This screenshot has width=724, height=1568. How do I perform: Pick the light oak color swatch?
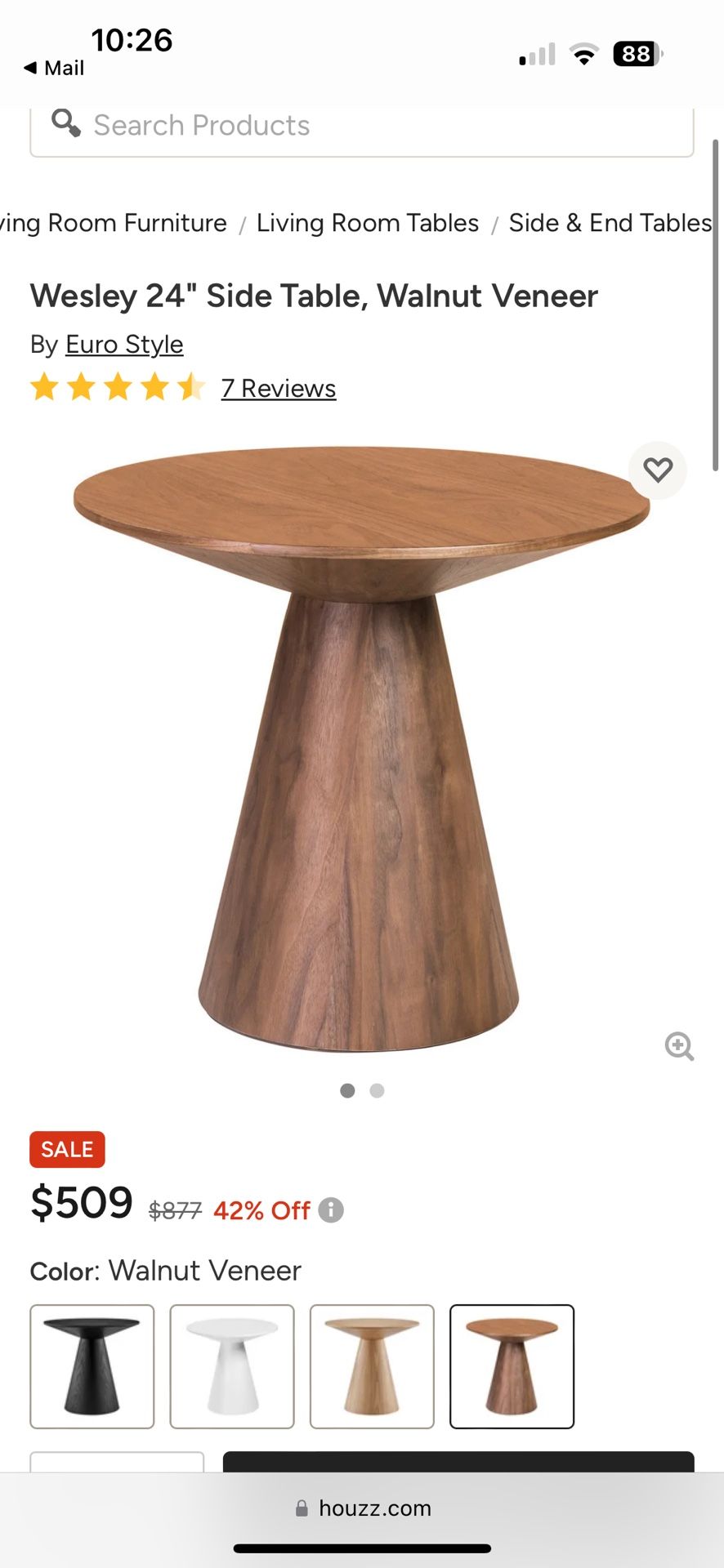(x=372, y=1366)
